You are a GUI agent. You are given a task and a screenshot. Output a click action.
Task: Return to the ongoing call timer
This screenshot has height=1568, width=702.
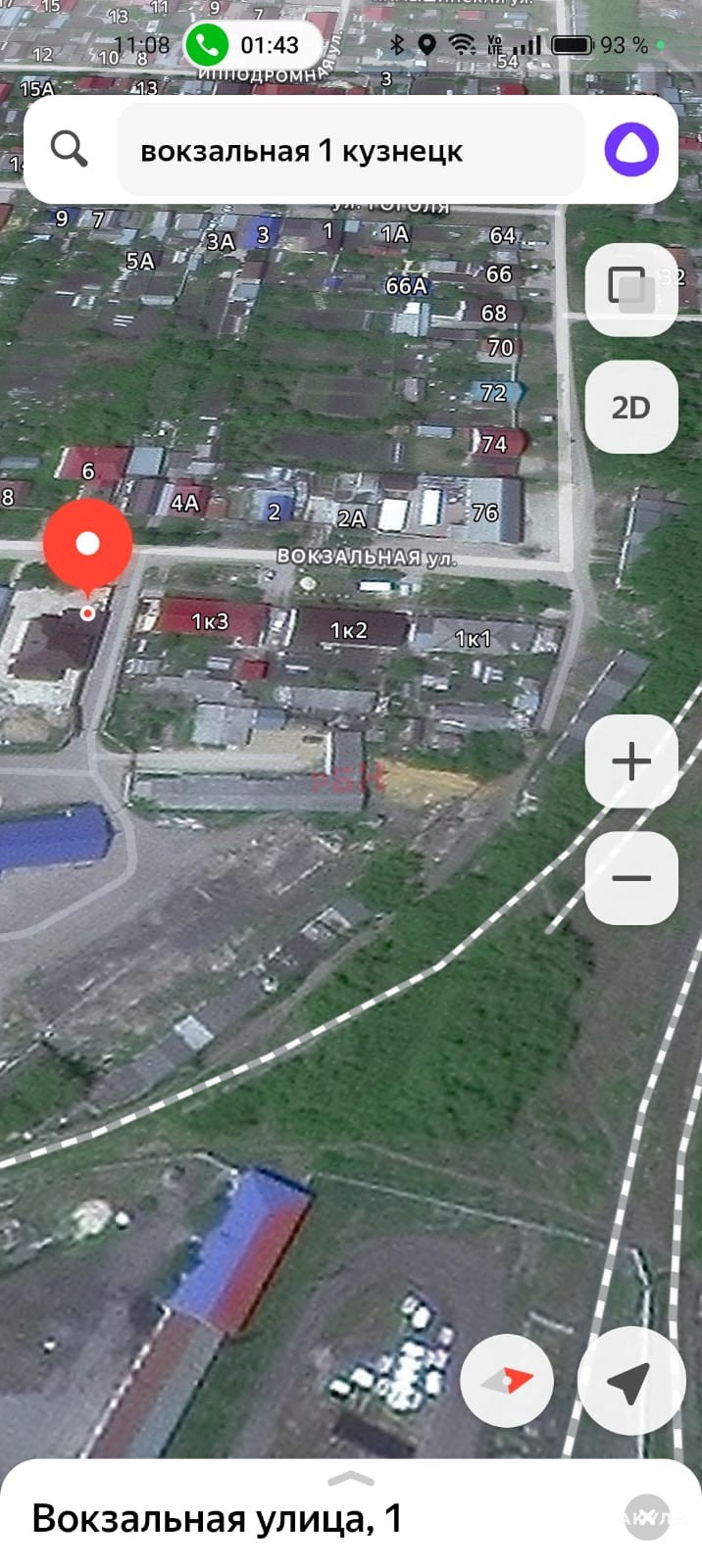[253, 45]
